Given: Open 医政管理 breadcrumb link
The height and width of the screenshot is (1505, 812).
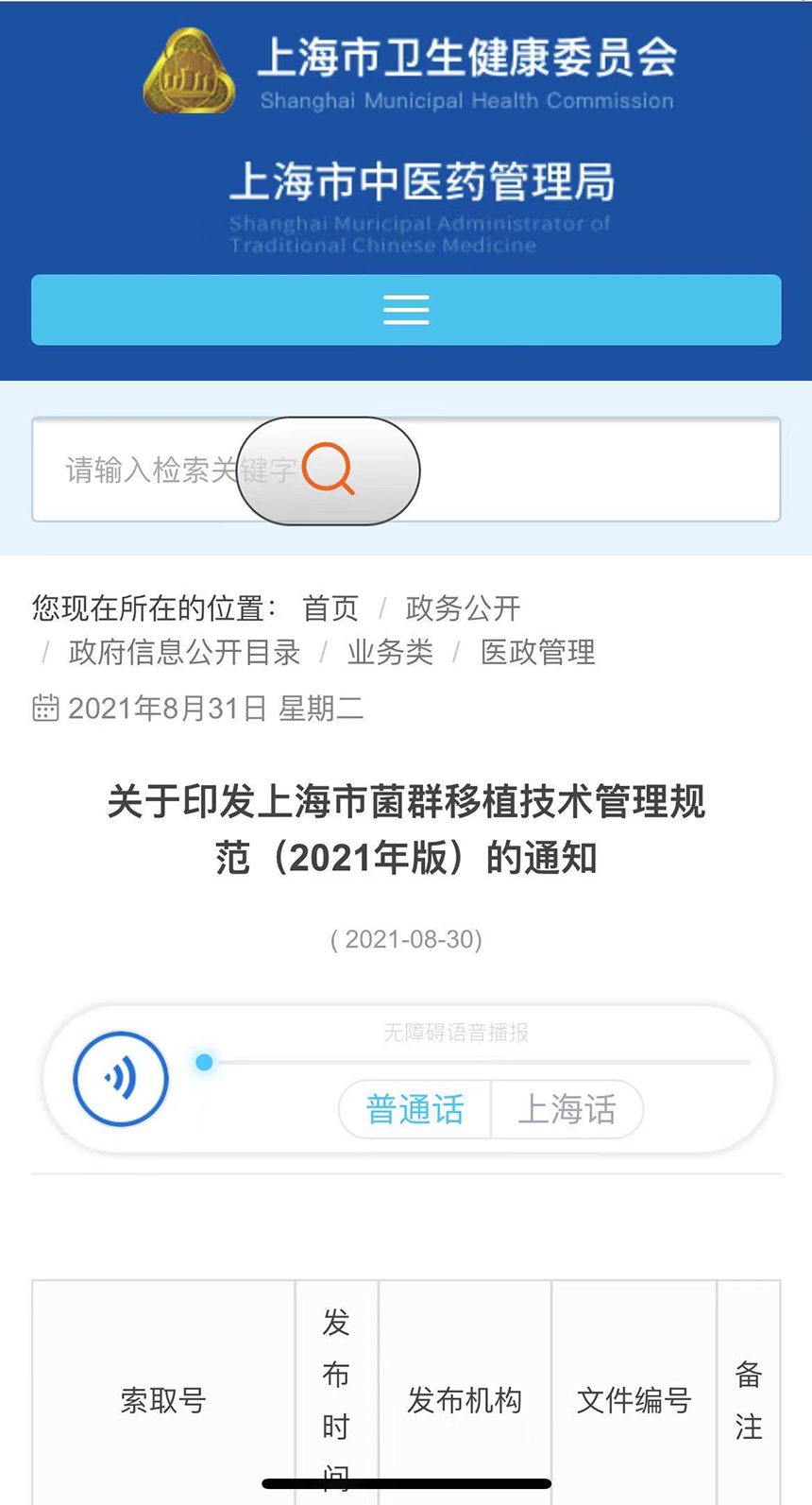Looking at the screenshot, I should click(x=537, y=652).
